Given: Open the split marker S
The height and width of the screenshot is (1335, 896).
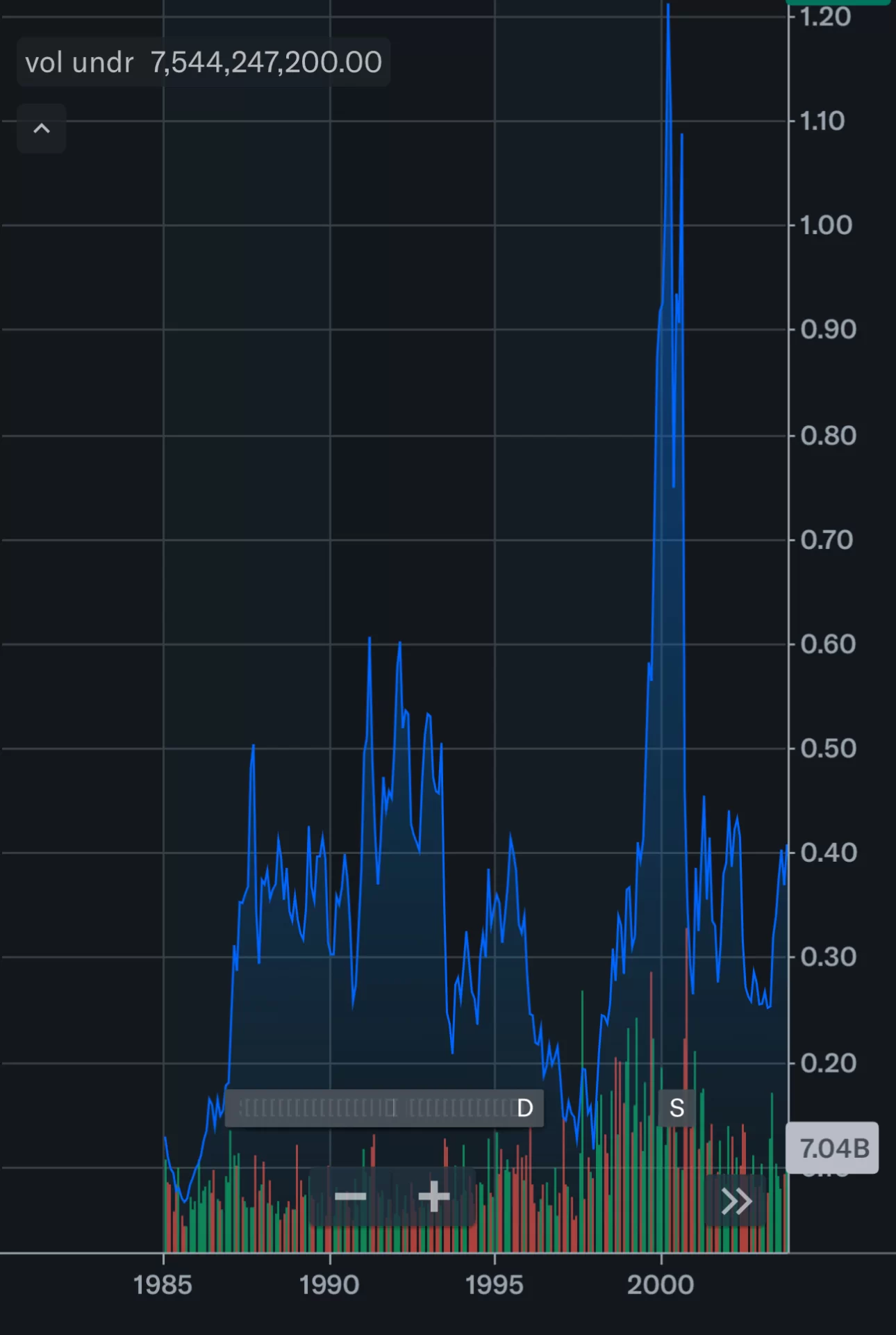Looking at the screenshot, I should (x=677, y=1108).
